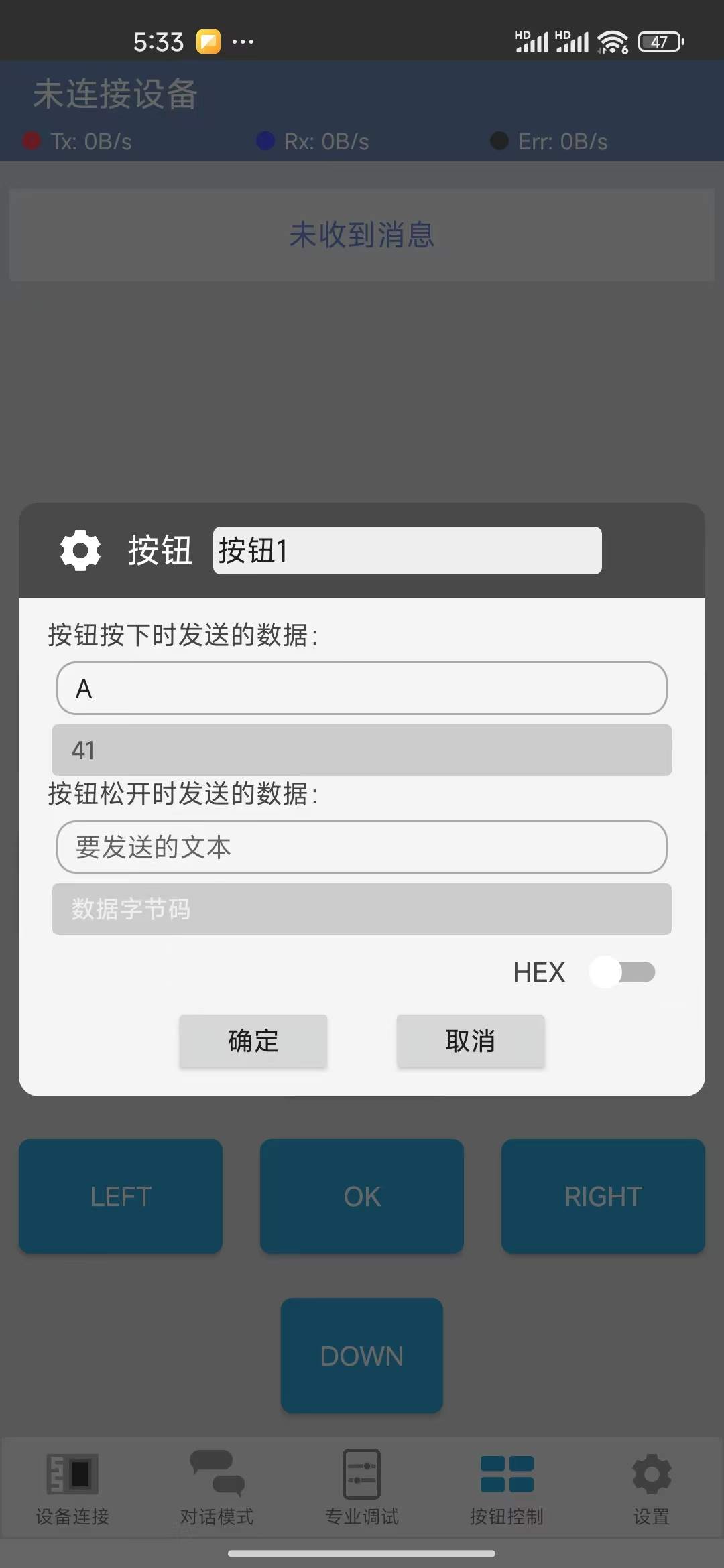Tap the press-data text field containing A
Image resolution: width=724 pixels, height=1568 pixels.
pyautogui.click(x=362, y=688)
